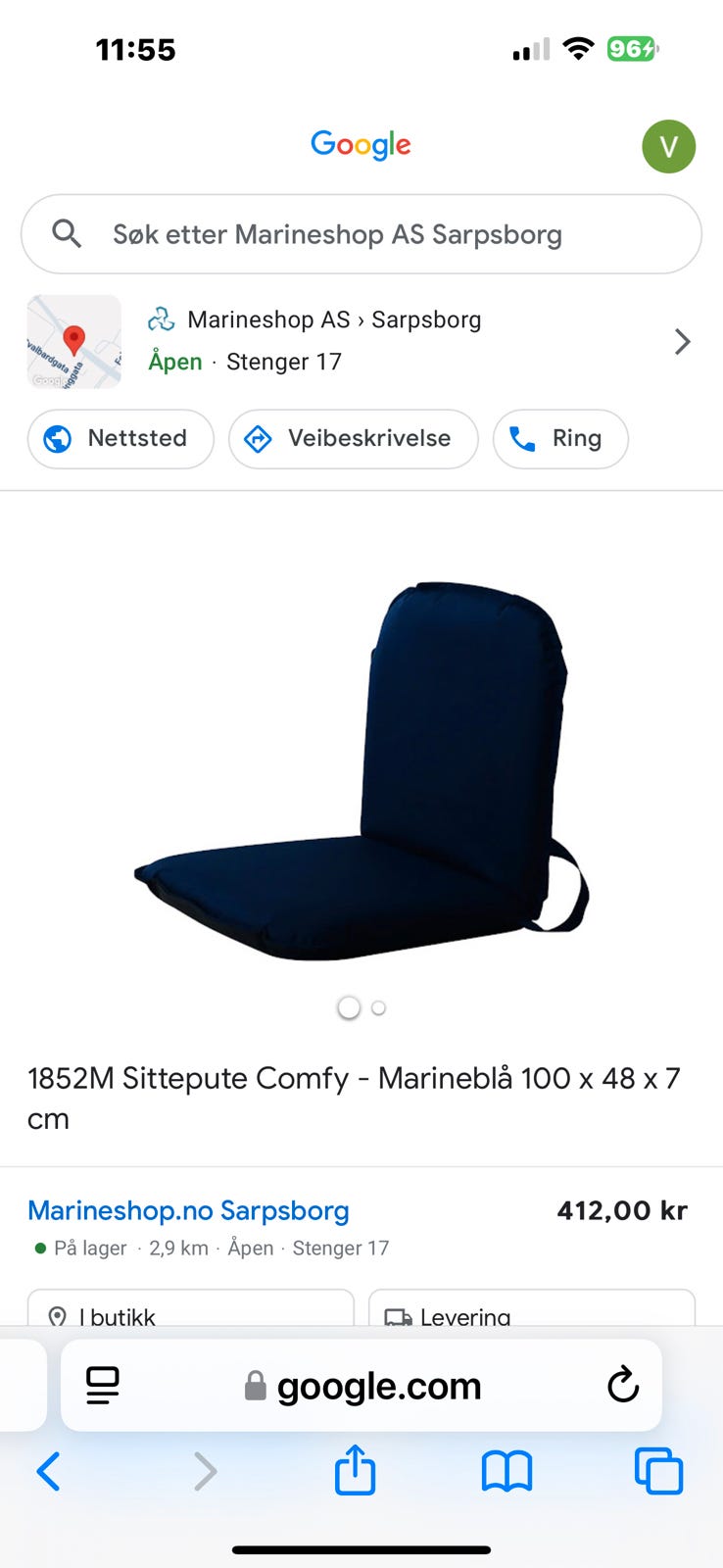The width and height of the screenshot is (723, 1568).
Task: Share this page
Action: pos(355,1469)
